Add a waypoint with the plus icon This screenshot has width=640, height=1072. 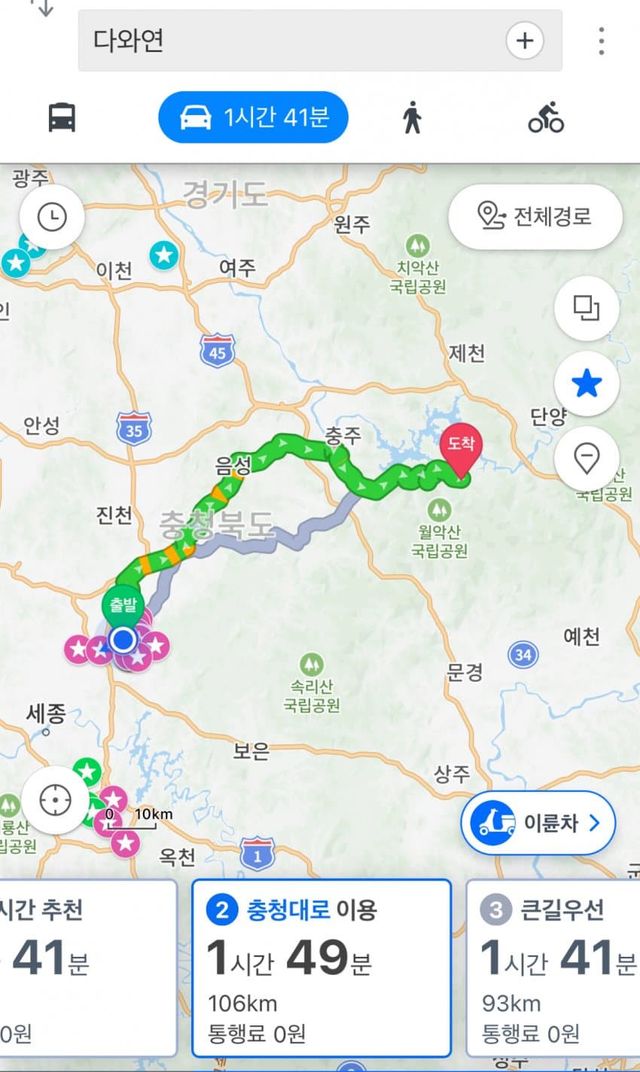(525, 41)
